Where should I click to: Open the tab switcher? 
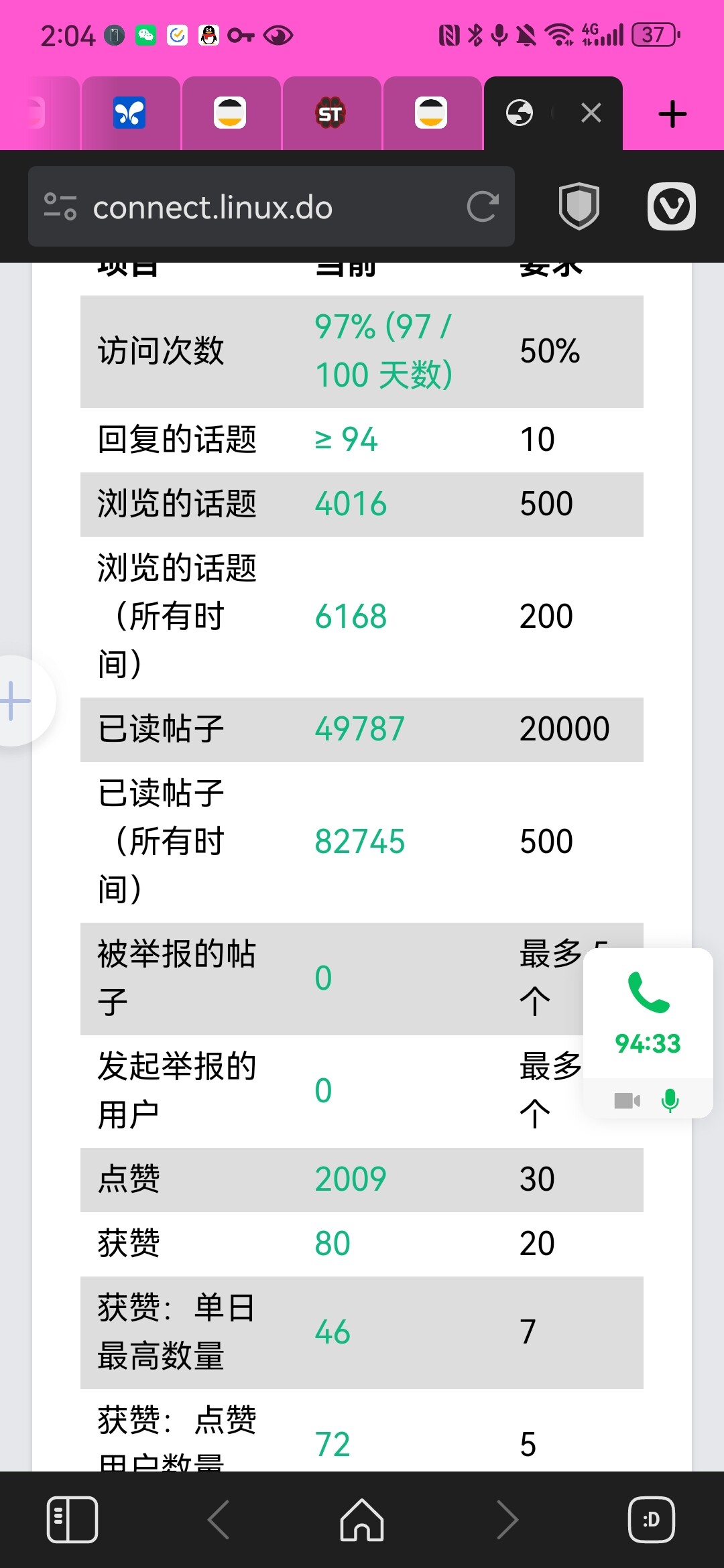point(652,1519)
